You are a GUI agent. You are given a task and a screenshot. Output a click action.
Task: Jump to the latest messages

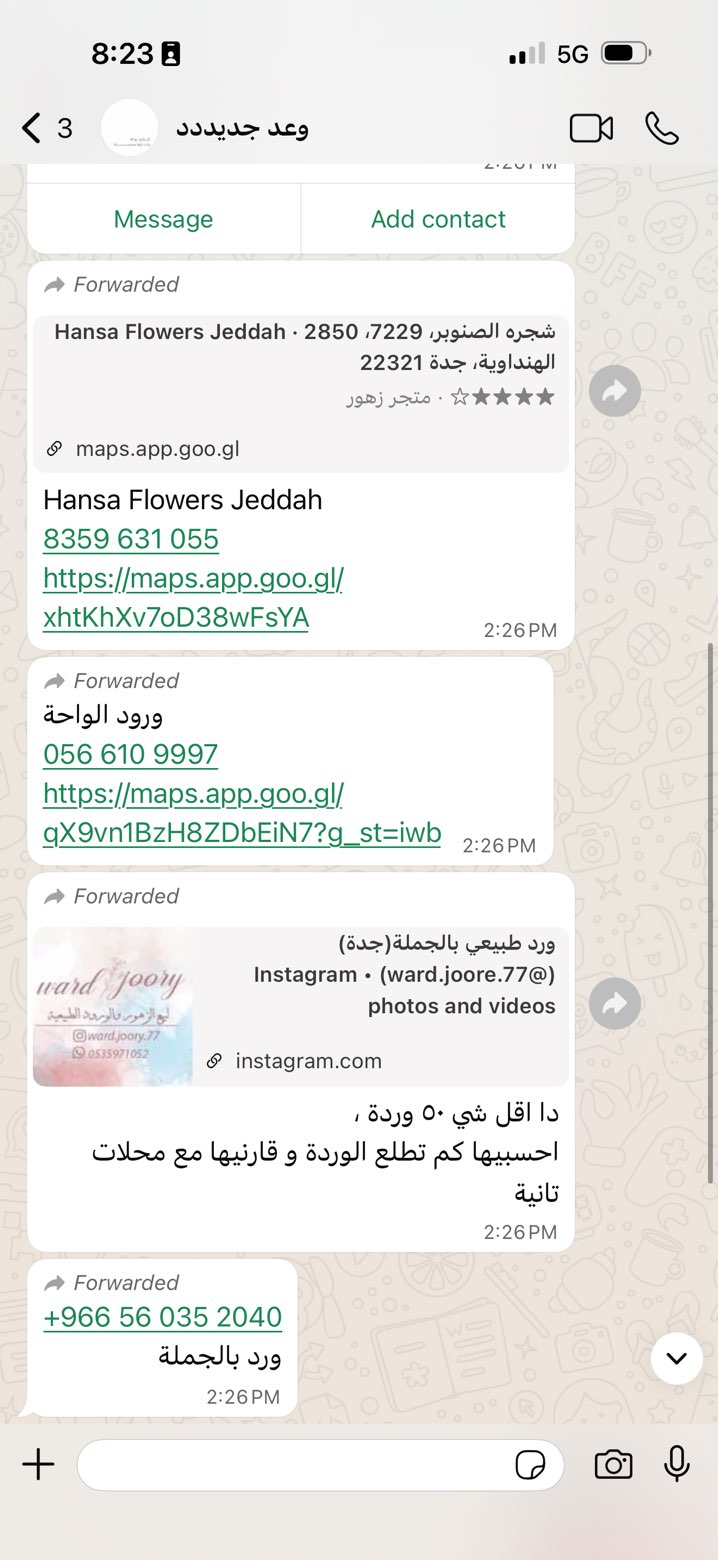(x=677, y=1358)
